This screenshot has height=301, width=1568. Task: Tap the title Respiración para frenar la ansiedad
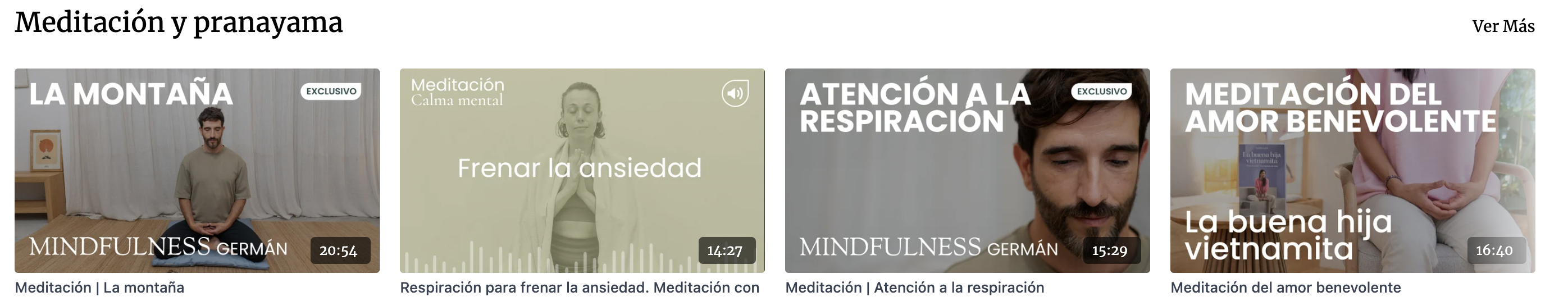pos(580,288)
